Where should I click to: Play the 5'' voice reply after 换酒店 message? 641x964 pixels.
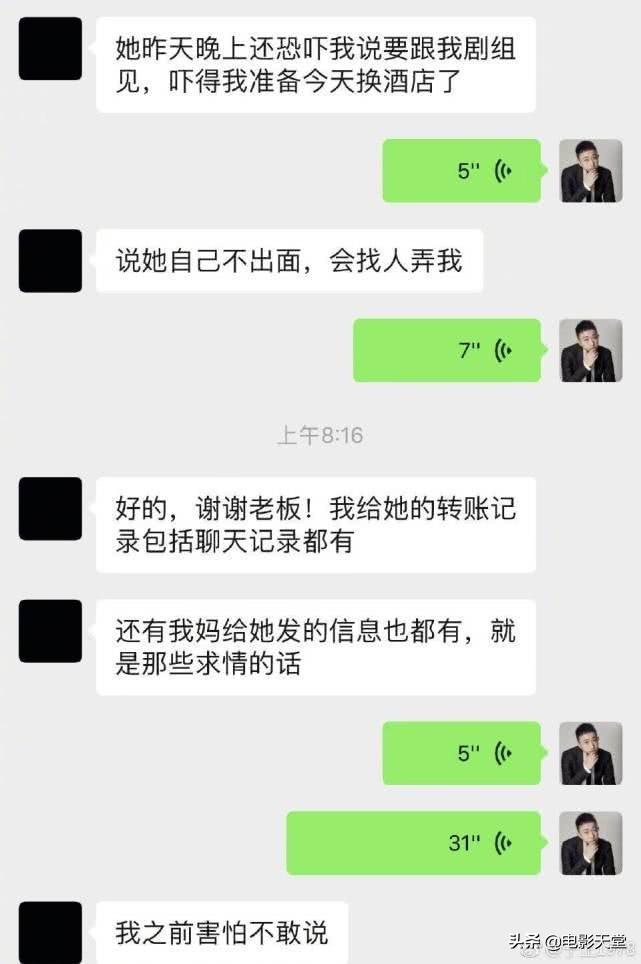pyautogui.click(x=461, y=171)
